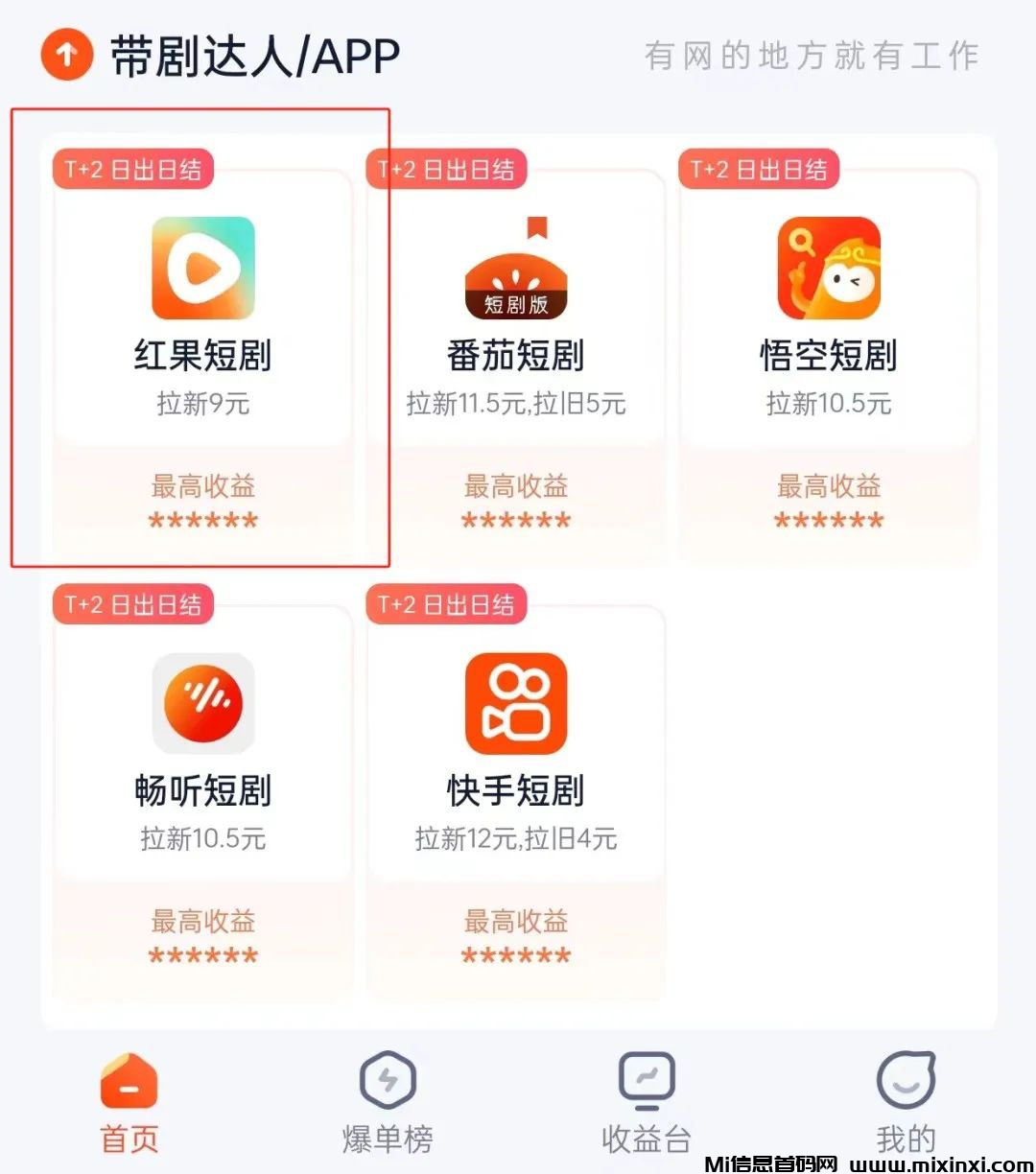
Task: Switch to the 爆单榜 tab
Action: 387,1139
